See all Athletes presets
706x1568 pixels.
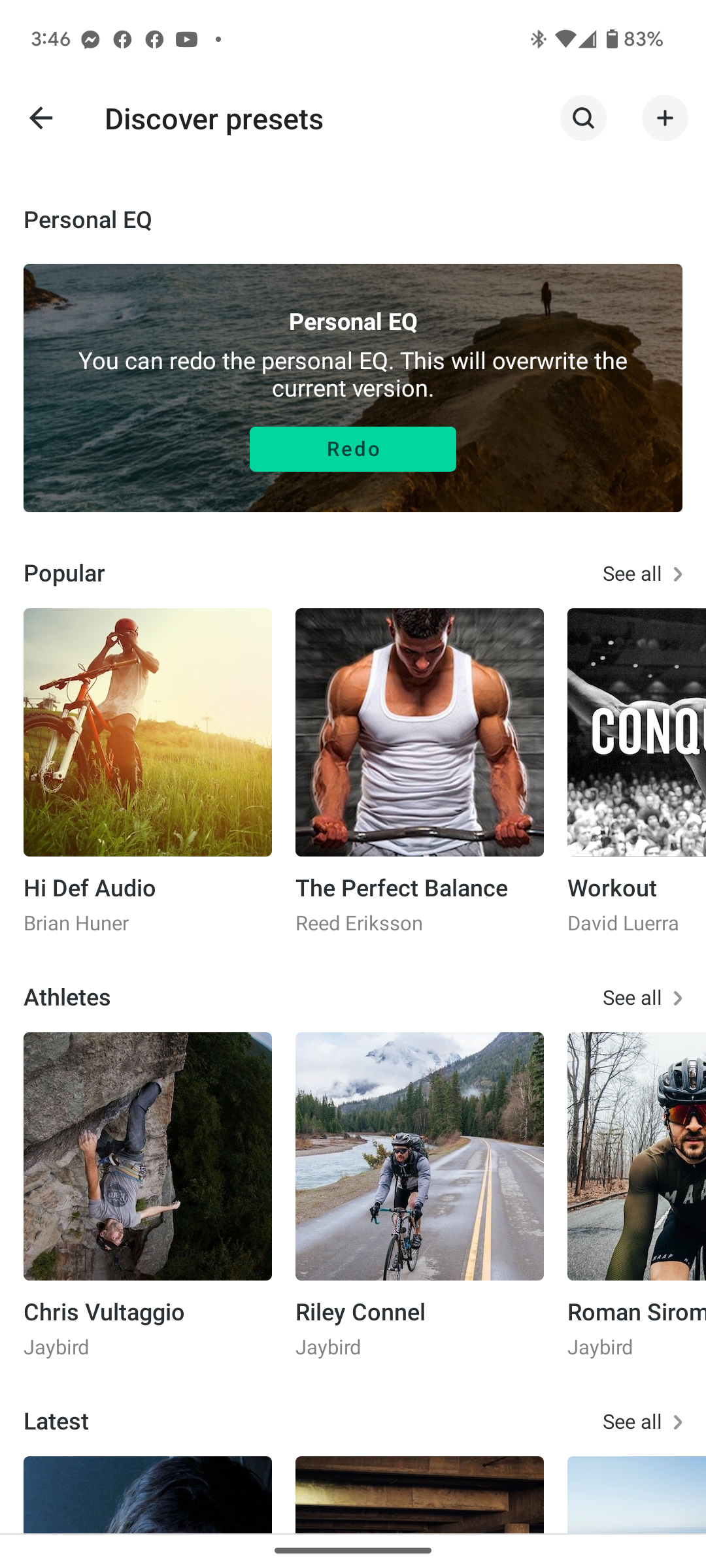click(x=632, y=998)
